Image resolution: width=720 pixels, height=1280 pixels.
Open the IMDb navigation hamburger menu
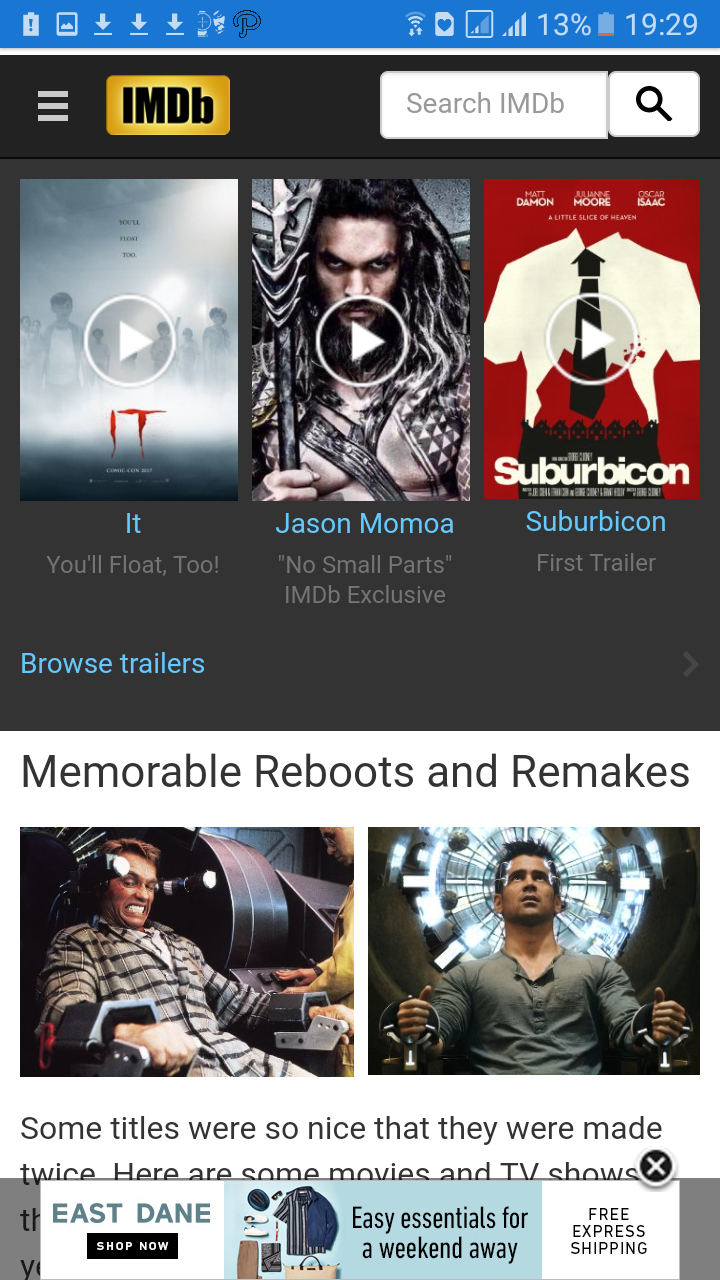tap(52, 104)
